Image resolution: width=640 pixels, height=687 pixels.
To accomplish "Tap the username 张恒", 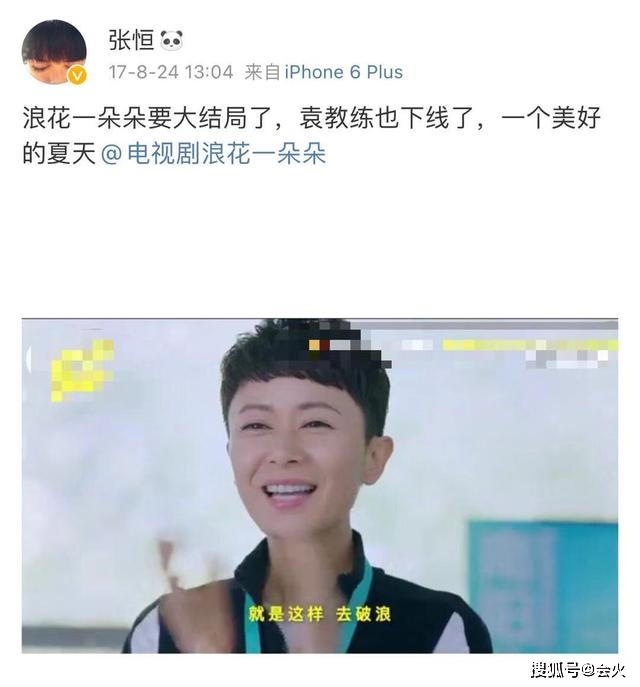I will pyautogui.click(x=129, y=39).
